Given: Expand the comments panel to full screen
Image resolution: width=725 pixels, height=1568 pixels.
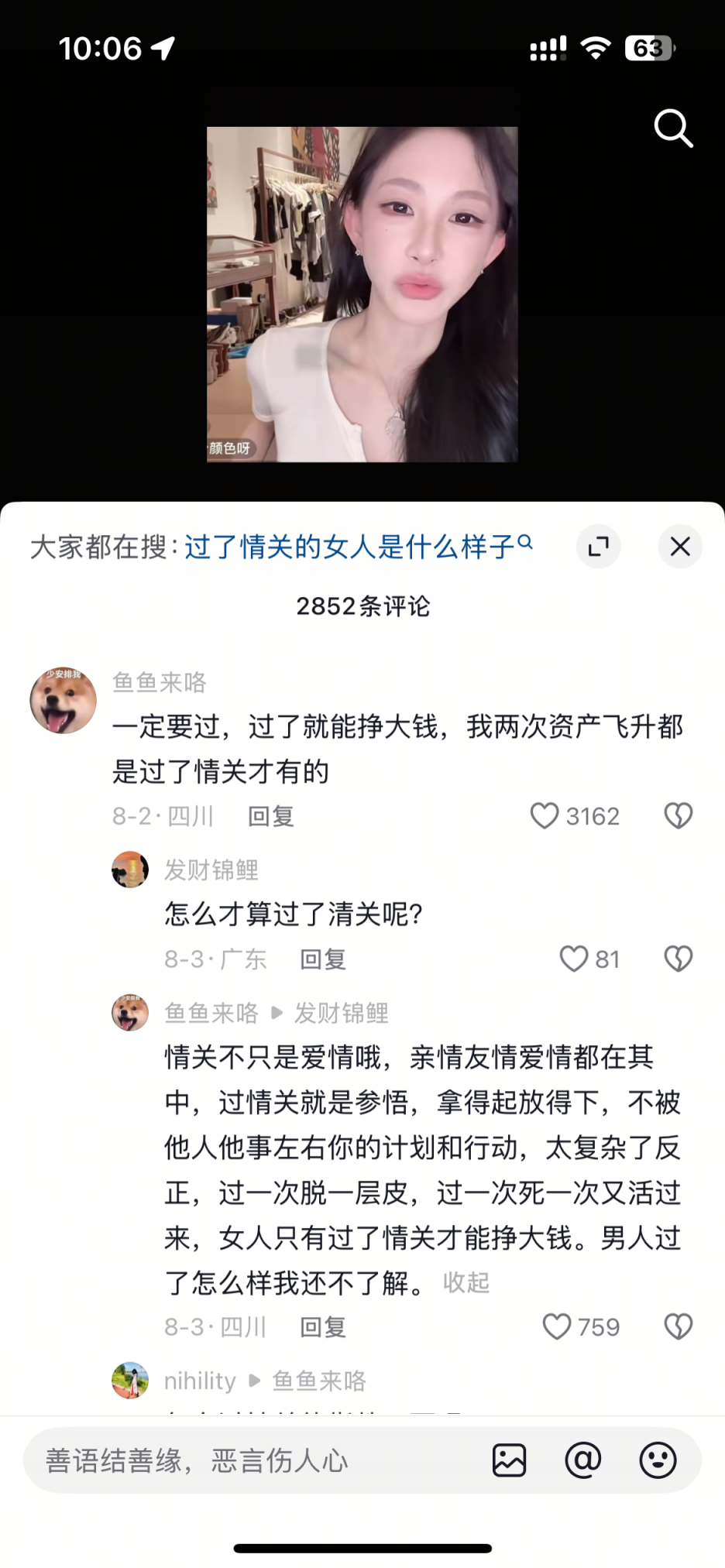Looking at the screenshot, I should pos(598,547).
